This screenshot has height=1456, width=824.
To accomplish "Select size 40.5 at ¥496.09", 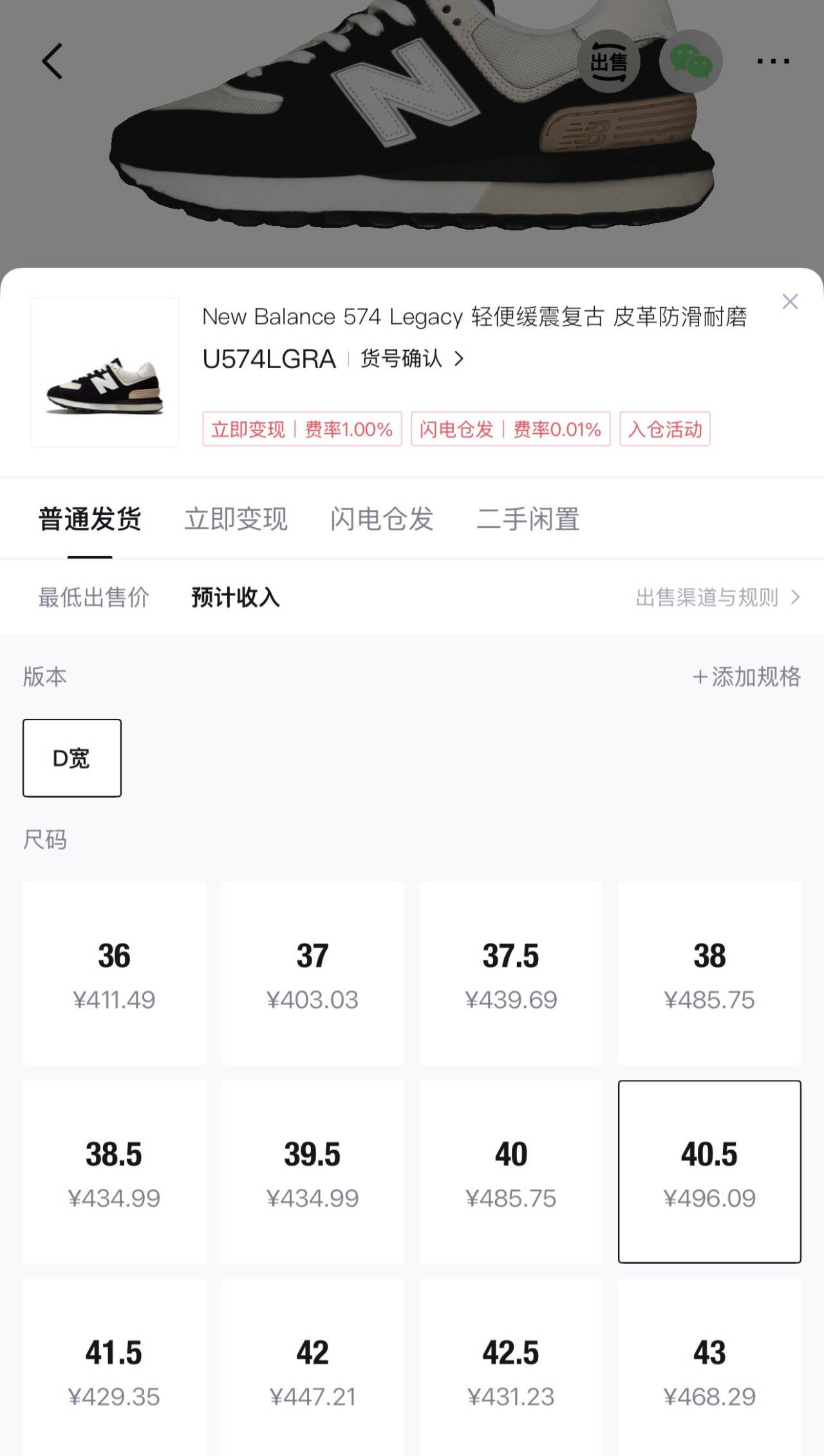I will 709,1171.
